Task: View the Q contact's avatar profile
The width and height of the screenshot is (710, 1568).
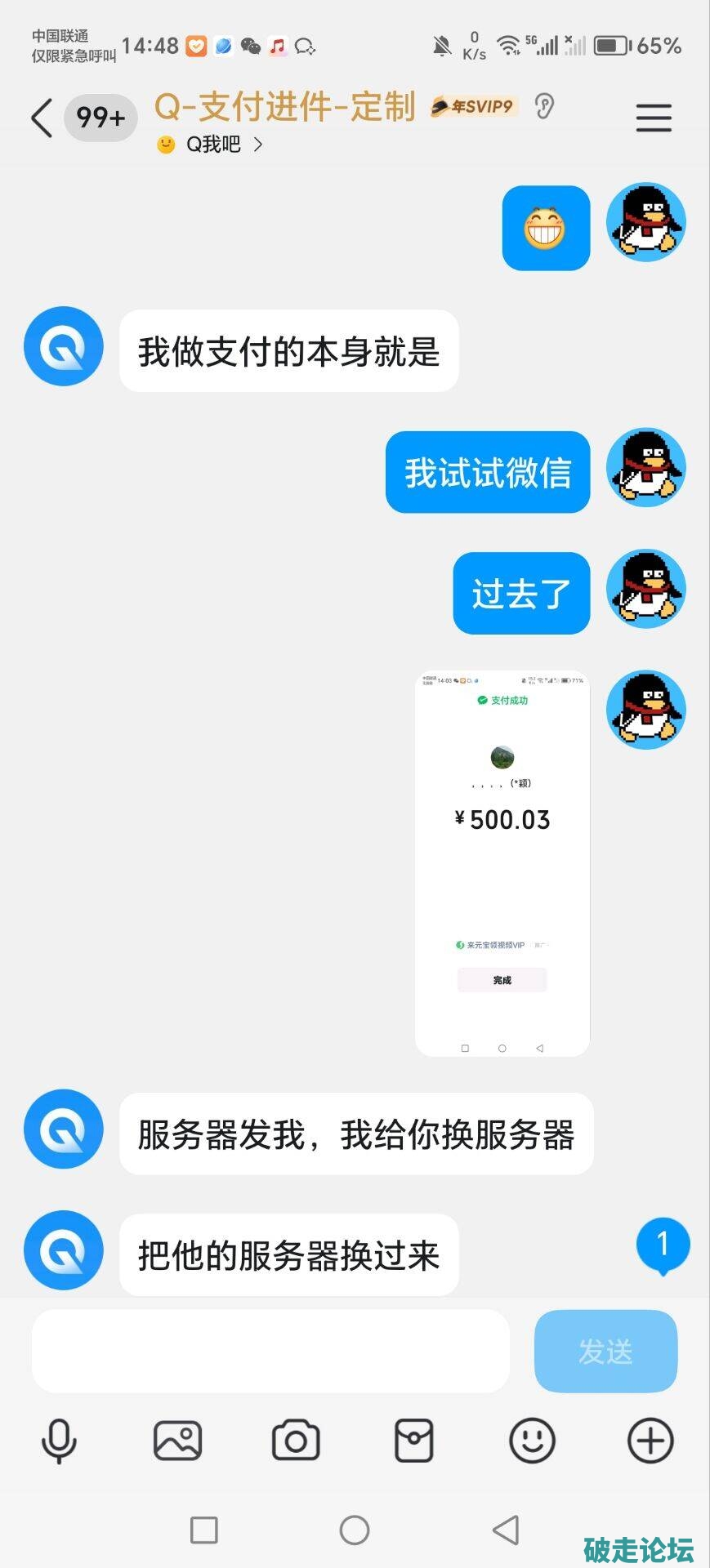Action: point(64,346)
